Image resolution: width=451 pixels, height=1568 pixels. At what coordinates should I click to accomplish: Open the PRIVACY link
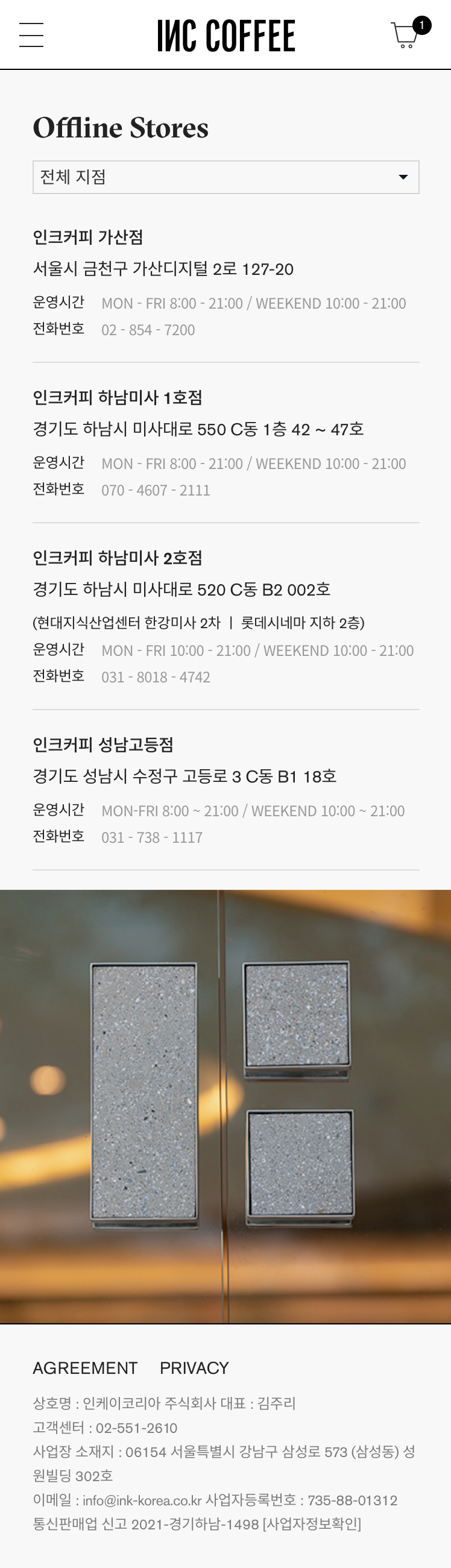click(x=194, y=1368)
